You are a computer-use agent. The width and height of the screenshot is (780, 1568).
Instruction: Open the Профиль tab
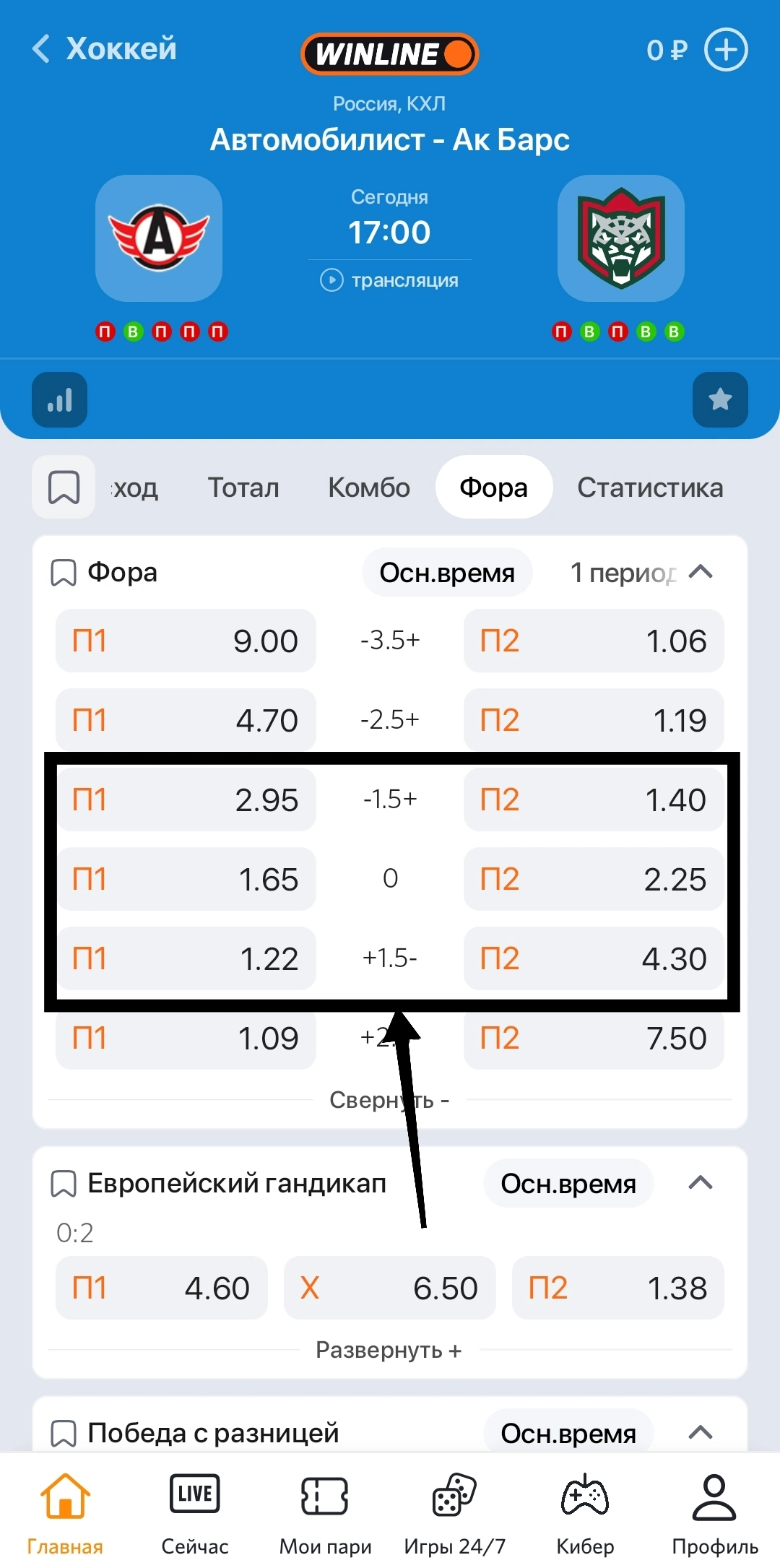tap(714, 1513)
